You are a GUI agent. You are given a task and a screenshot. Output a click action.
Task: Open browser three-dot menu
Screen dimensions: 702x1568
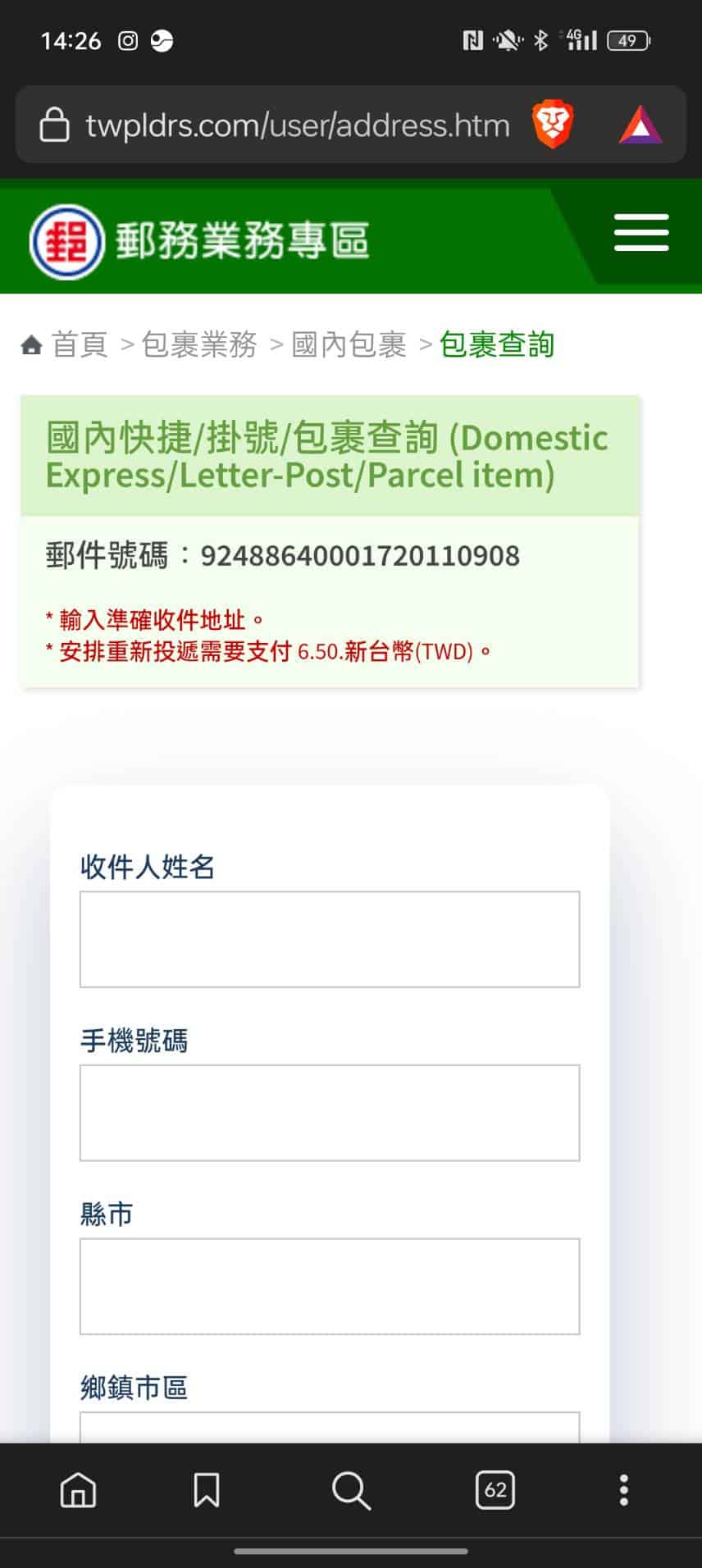tap(623, 1490)
